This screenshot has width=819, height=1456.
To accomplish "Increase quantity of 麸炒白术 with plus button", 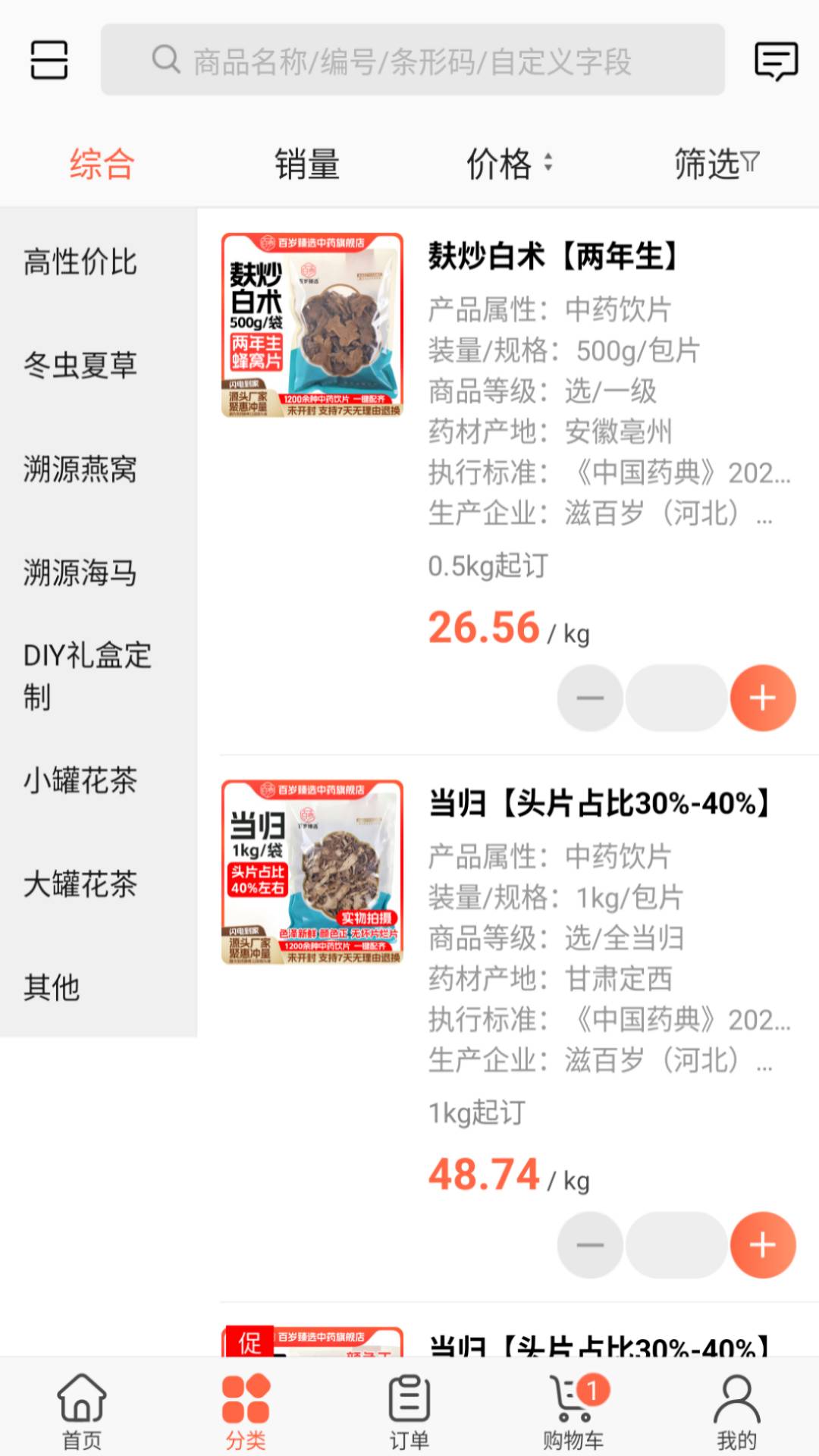I will click(763, 698).
